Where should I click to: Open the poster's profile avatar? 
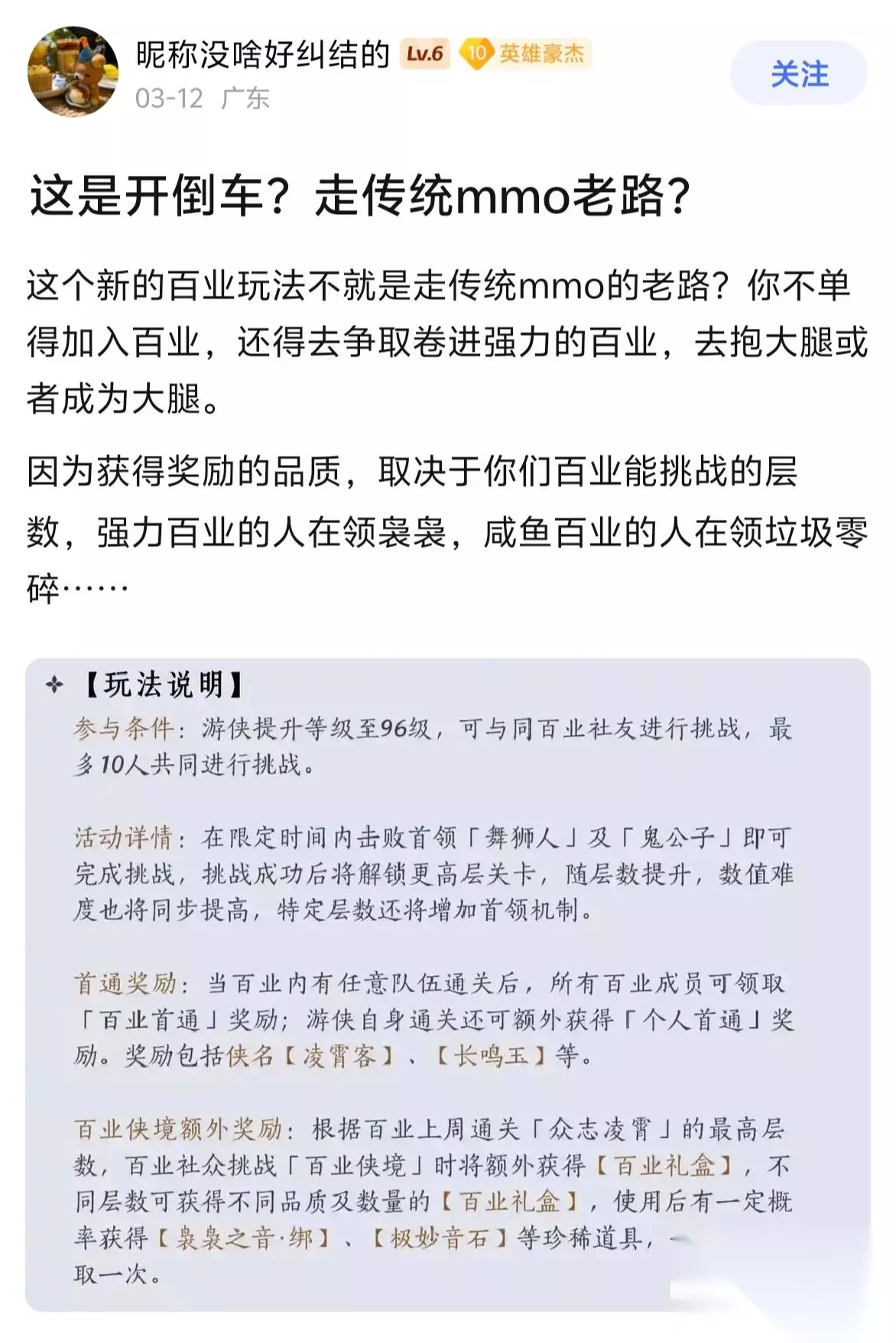(73, 71)
